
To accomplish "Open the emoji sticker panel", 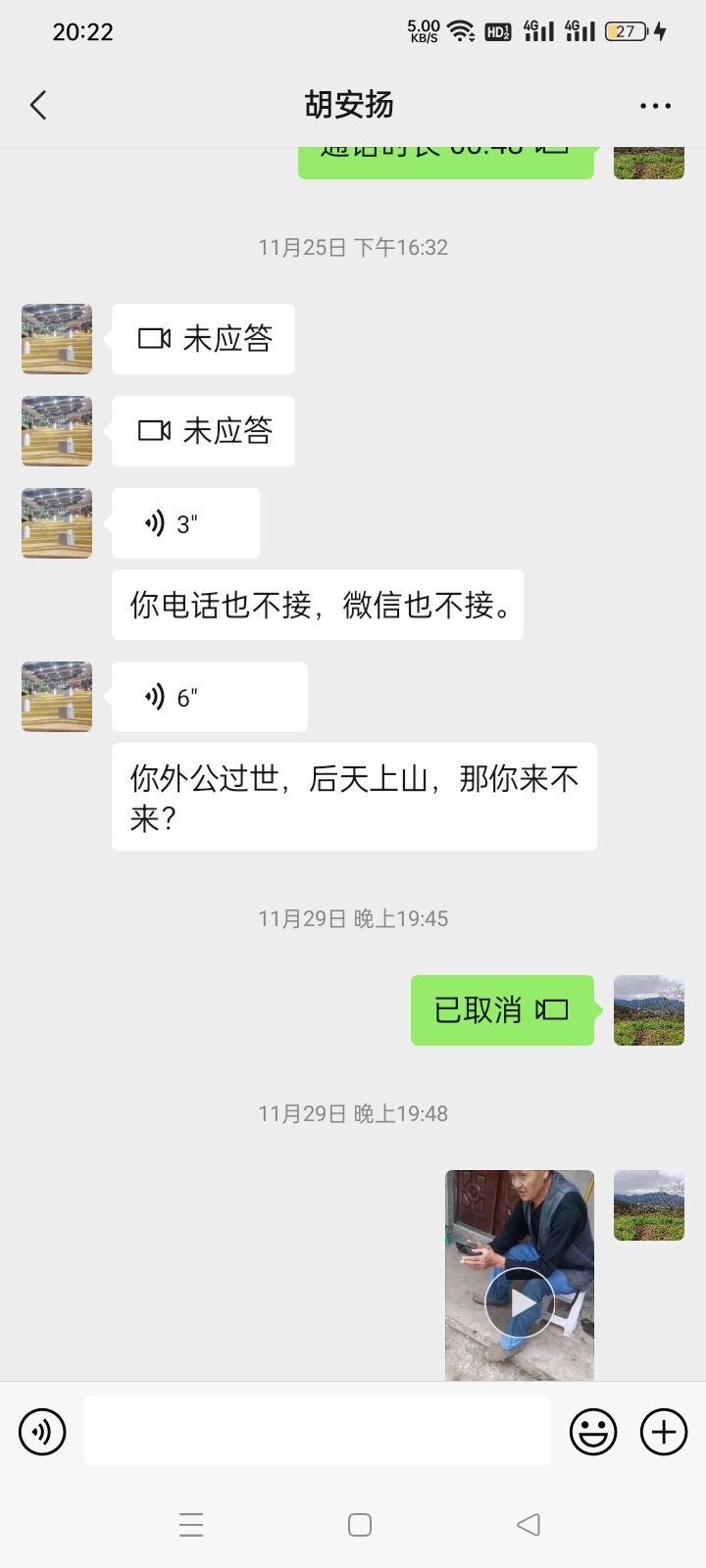I will [593, 1432].
